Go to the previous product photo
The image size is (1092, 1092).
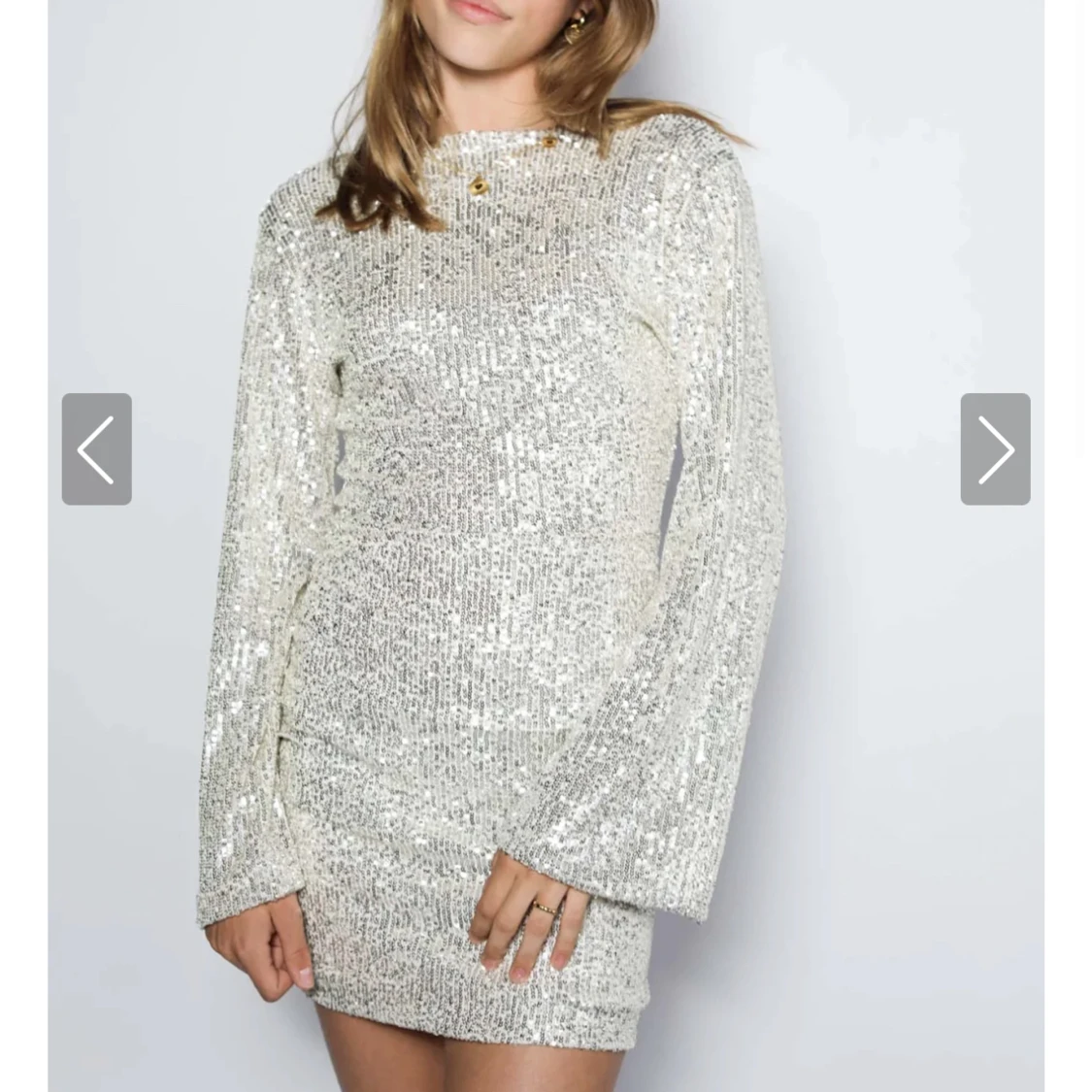coord(96,448)
